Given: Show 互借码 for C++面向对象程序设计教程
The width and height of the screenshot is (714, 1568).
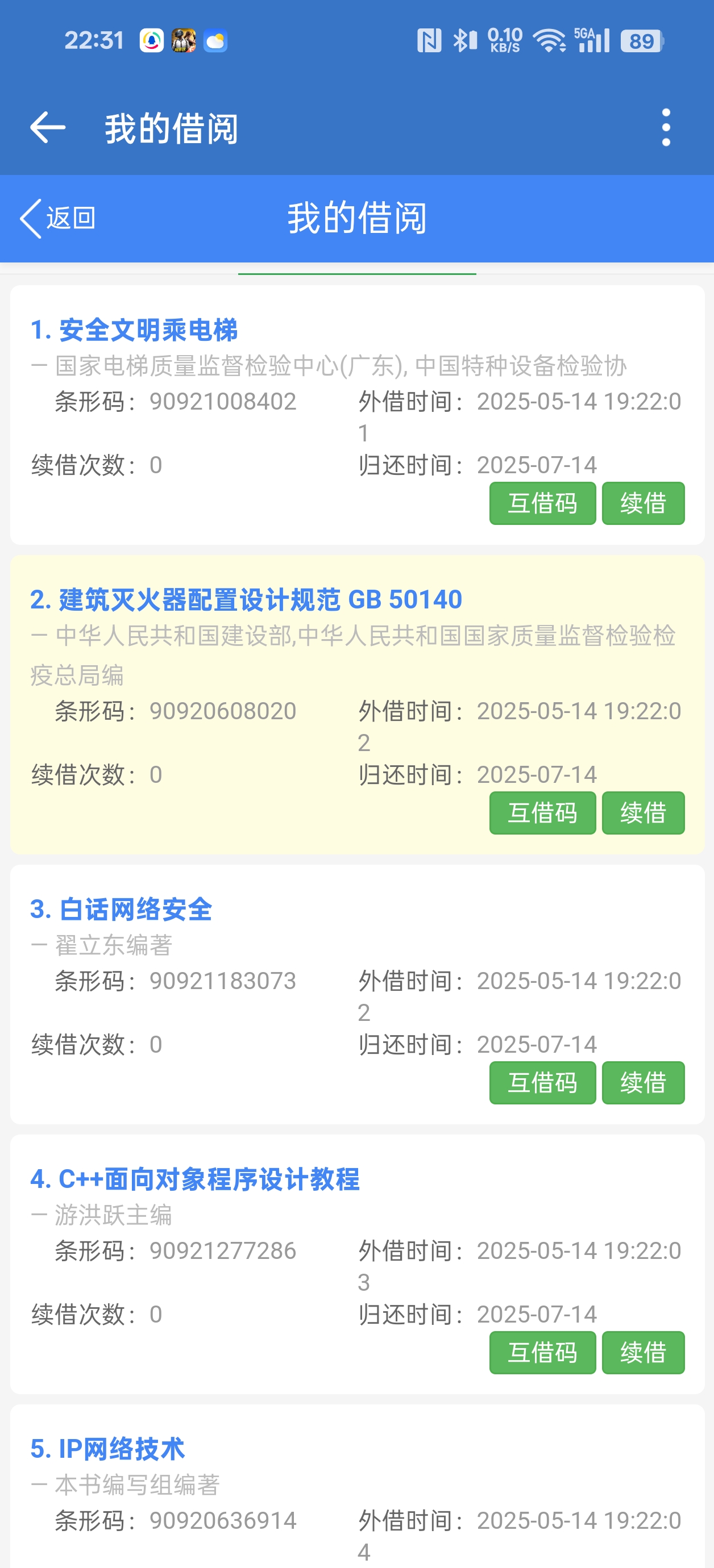Looking at the screenshot, I should pos(542,1353).
